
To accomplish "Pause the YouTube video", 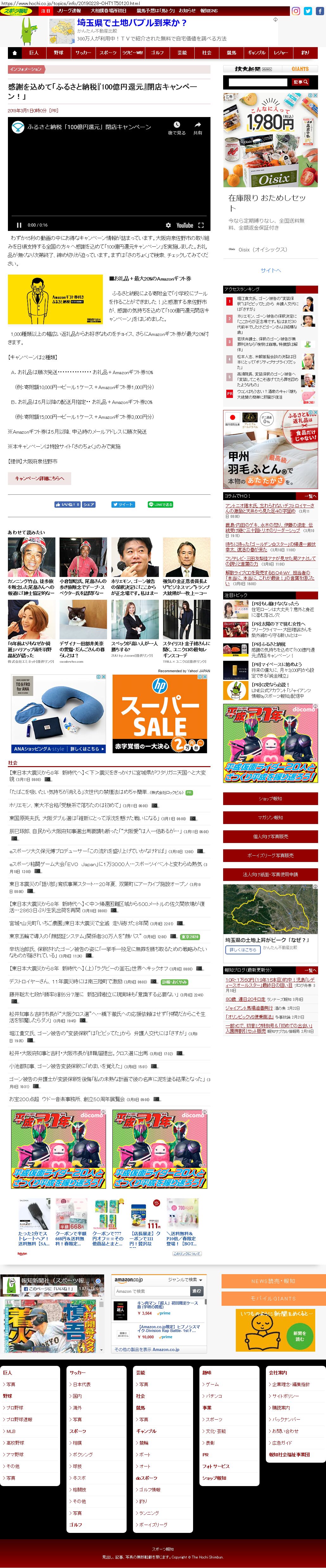I will coord(19,225).
